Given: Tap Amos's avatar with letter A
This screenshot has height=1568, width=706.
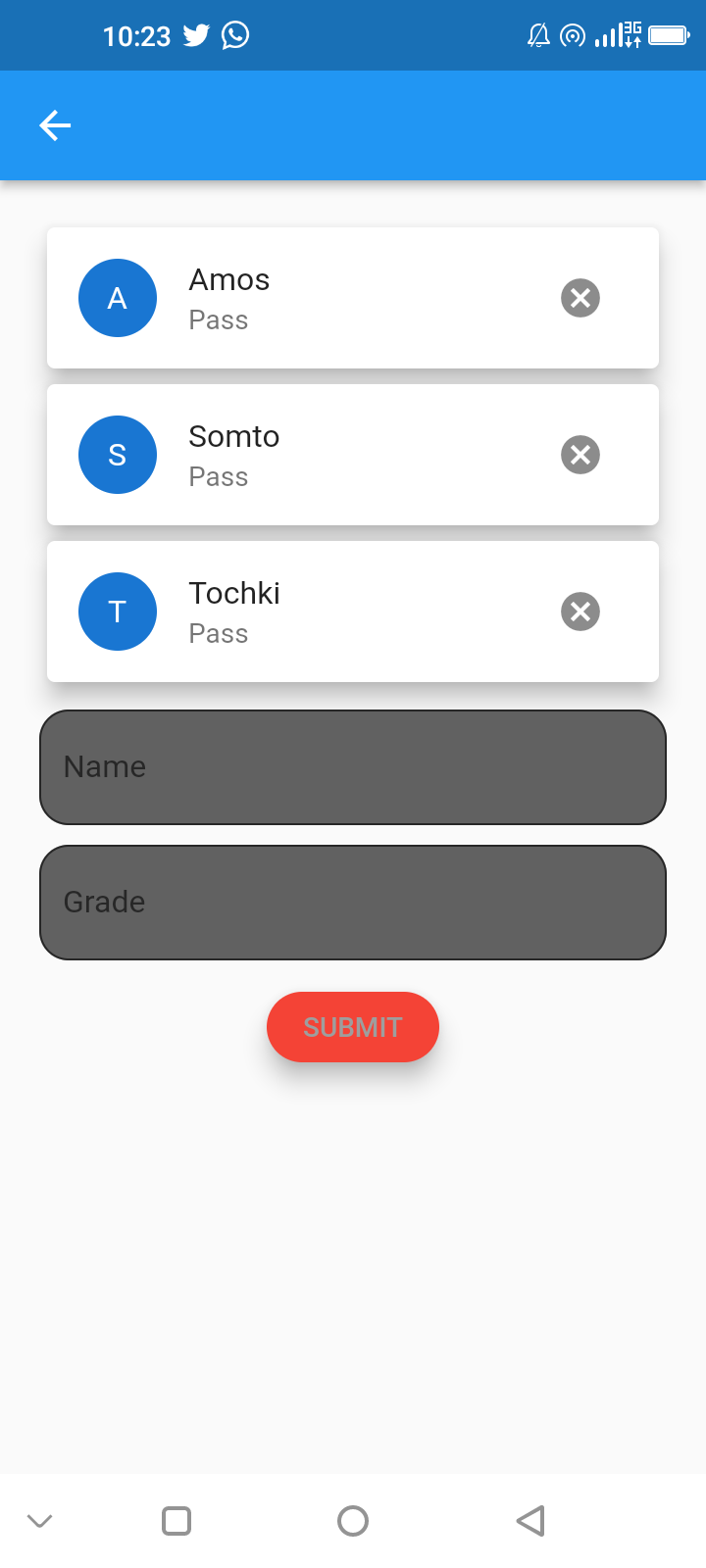Looking at the screenshot, I should point(117,297).
